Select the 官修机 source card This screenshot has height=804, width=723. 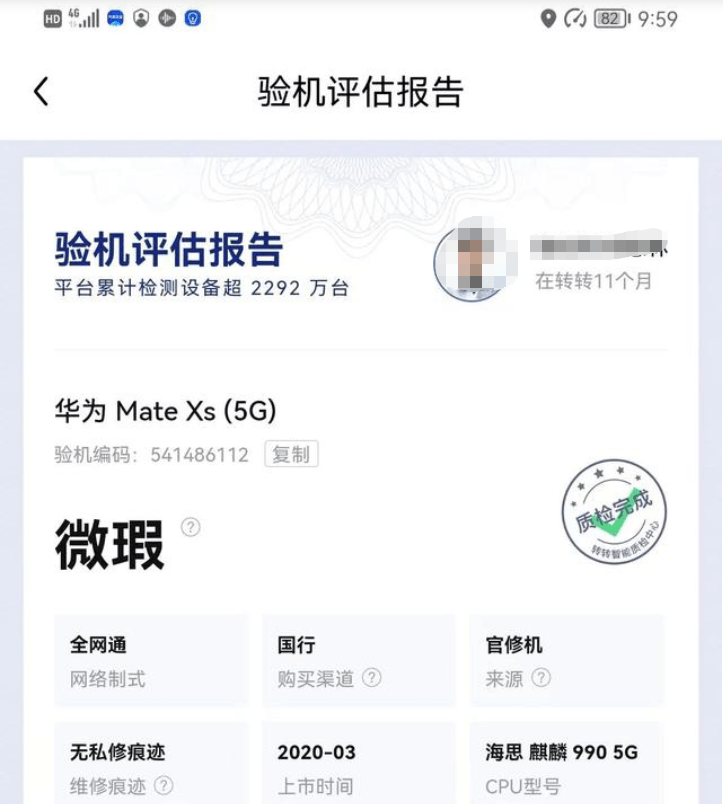(566, 660)
